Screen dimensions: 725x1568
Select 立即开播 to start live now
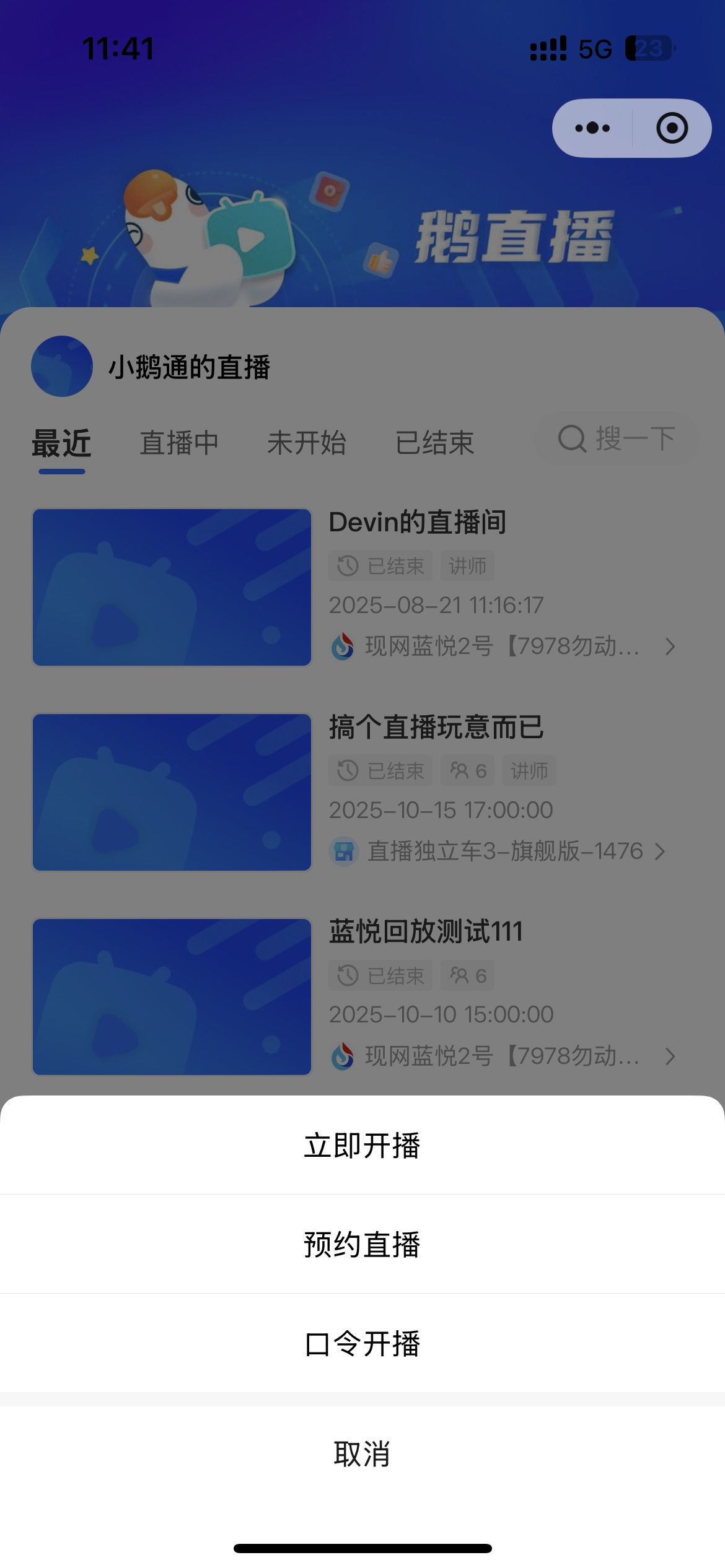pos(362,1146)
